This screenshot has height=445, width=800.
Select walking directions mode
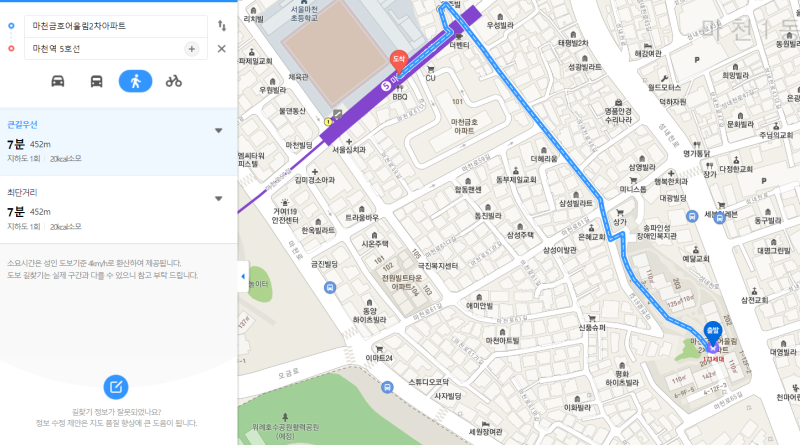tap(135, 81)
